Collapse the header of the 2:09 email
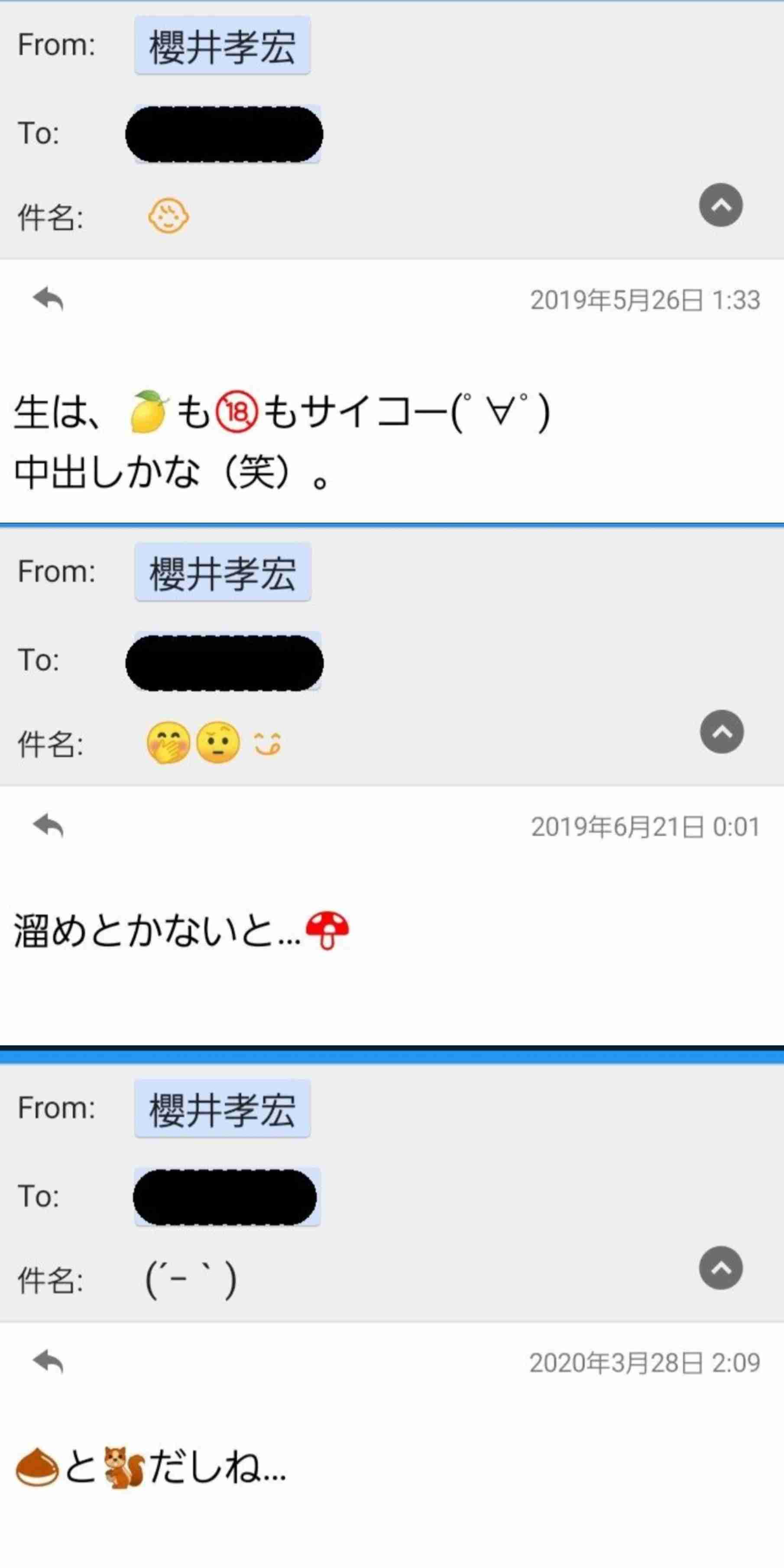The height and width of the screenshot is (1568, 784). click(721, 1268)
